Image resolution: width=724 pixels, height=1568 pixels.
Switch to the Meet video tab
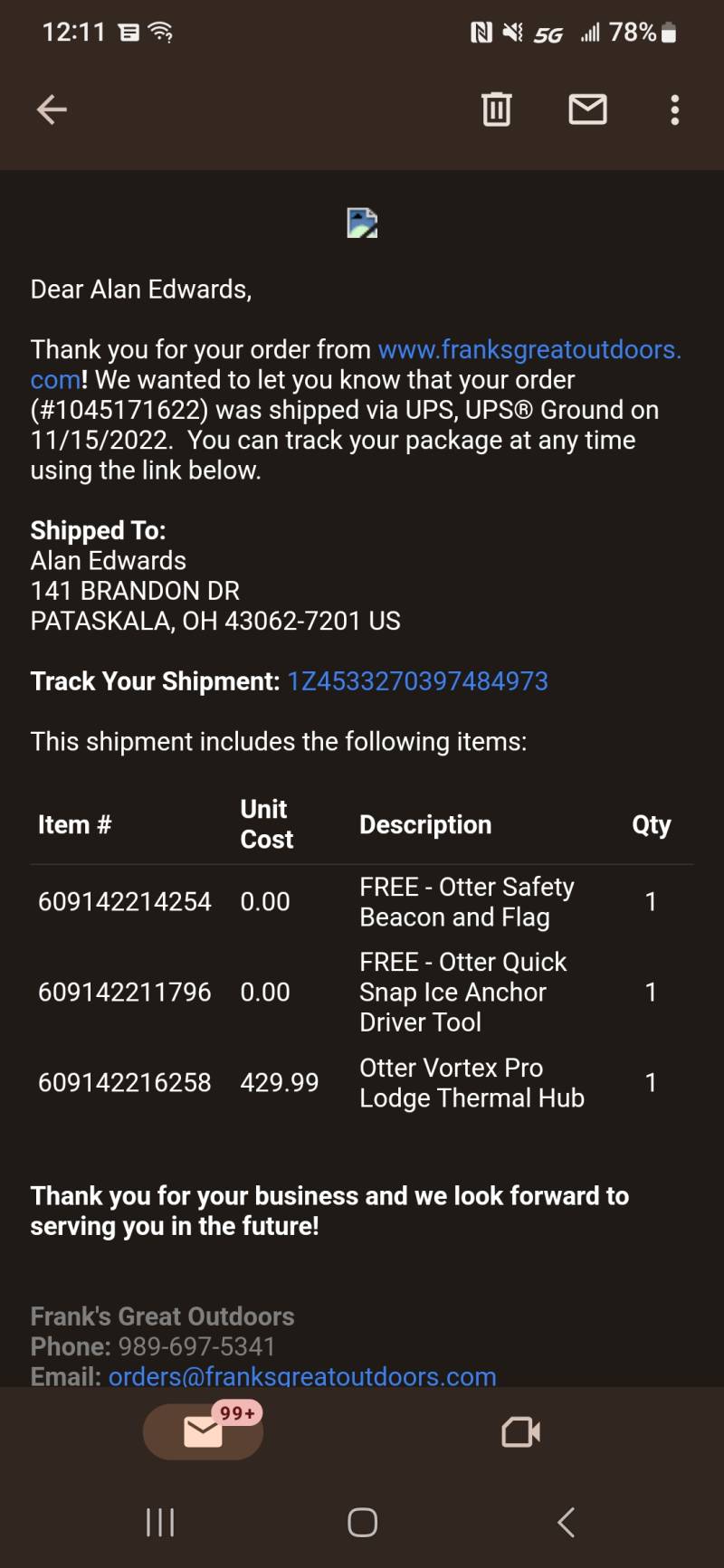(x=520, y=1431)
